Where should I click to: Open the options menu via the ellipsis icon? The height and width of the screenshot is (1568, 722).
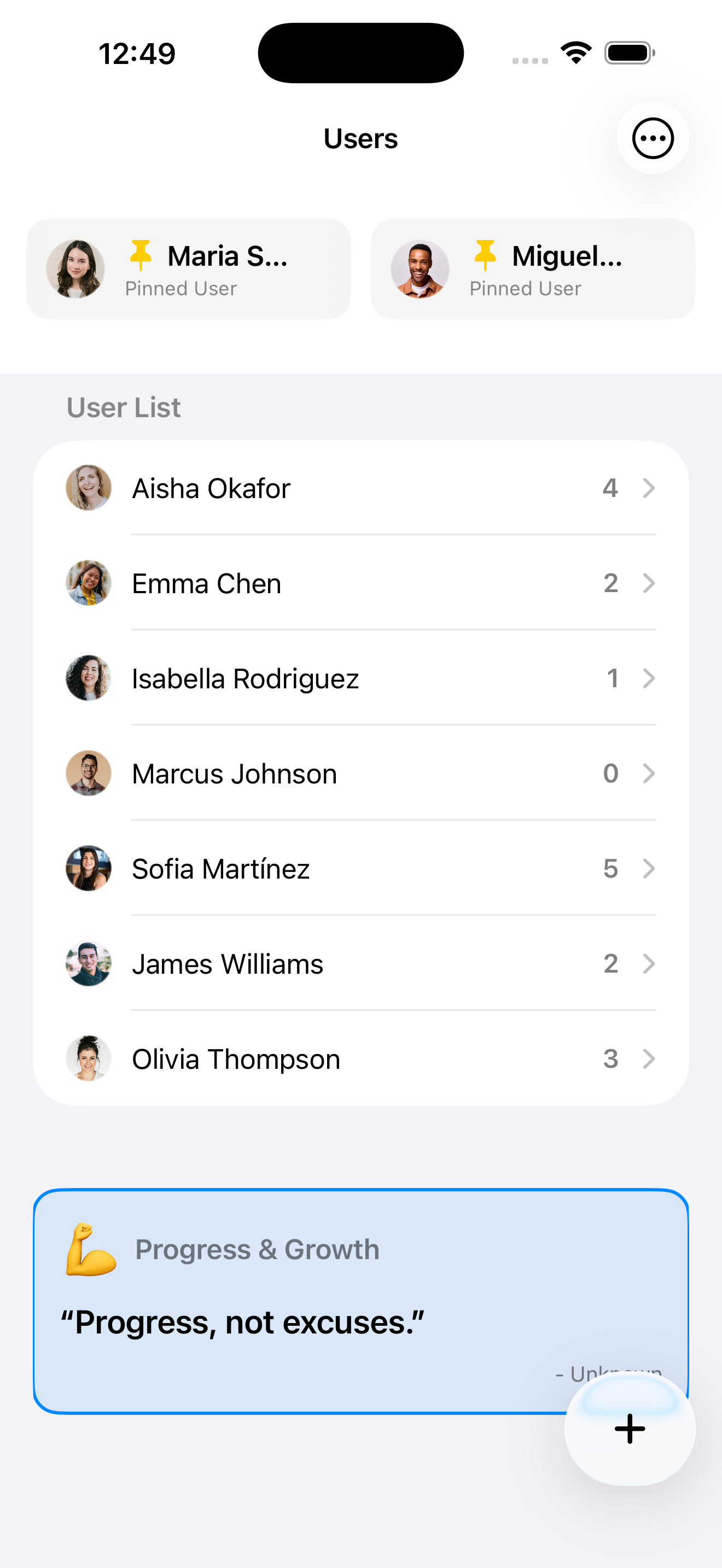pos(652,138)
